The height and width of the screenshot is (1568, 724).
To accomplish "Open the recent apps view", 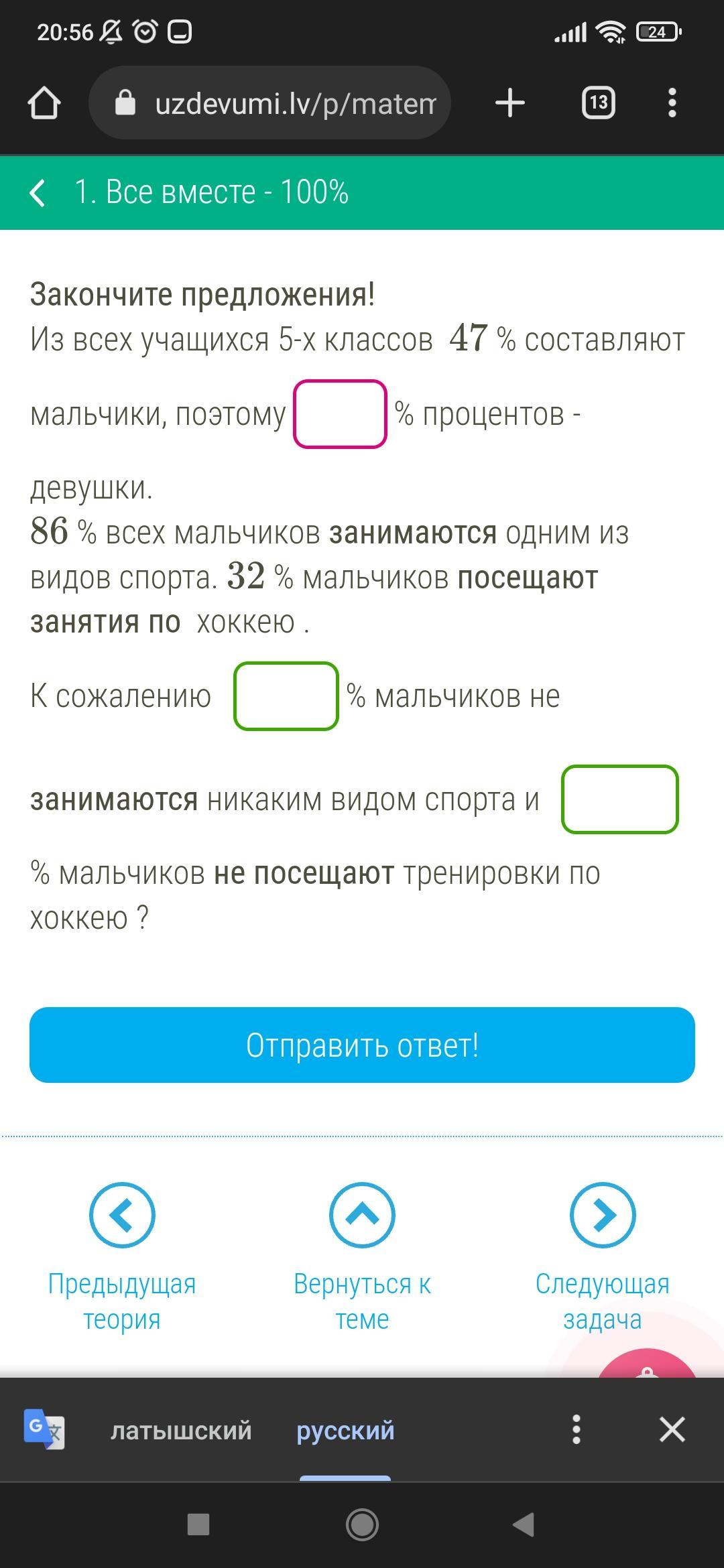I will (198, 1524).
